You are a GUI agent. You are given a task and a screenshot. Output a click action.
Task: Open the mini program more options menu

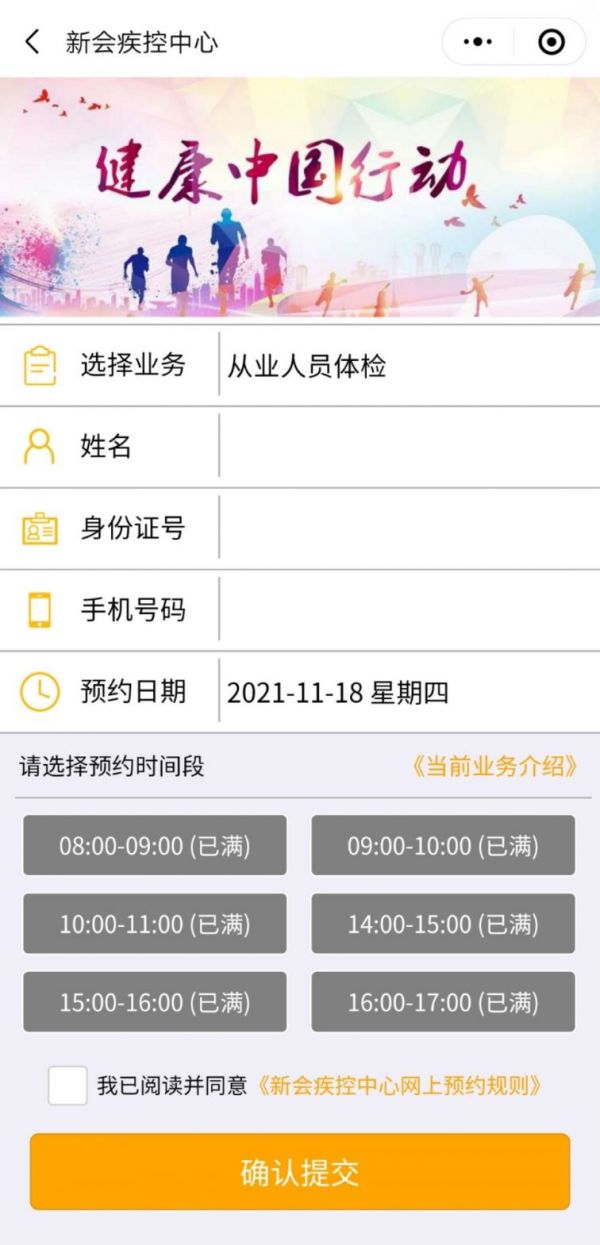[x=479, y=42]
